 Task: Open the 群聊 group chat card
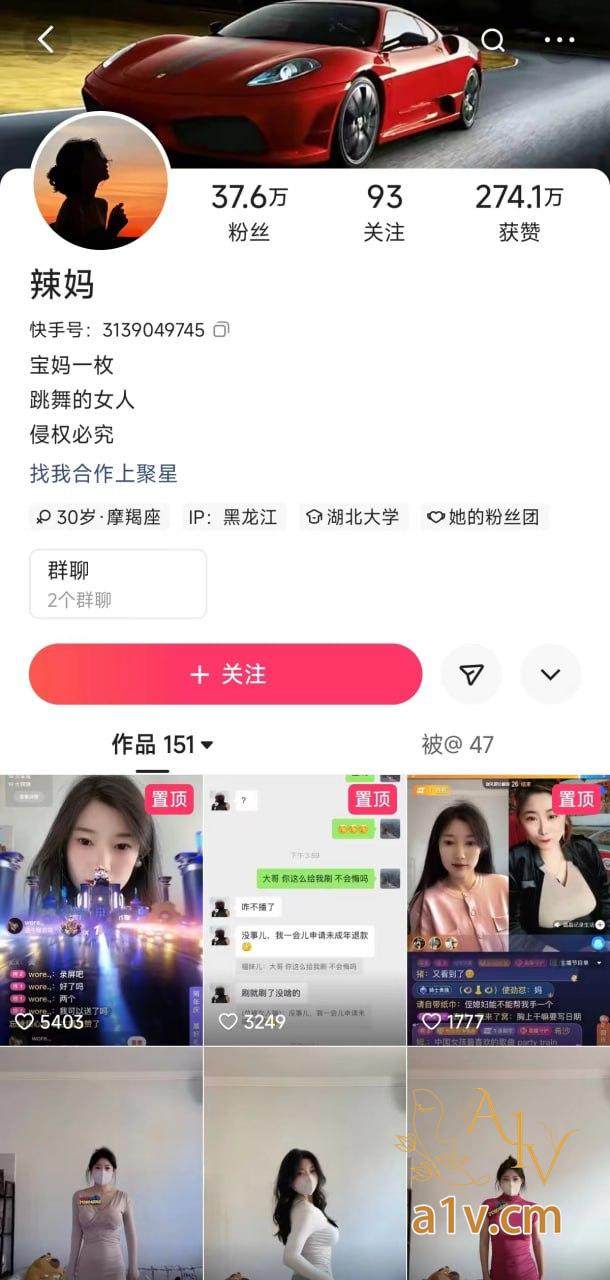[x=118, y=584]
